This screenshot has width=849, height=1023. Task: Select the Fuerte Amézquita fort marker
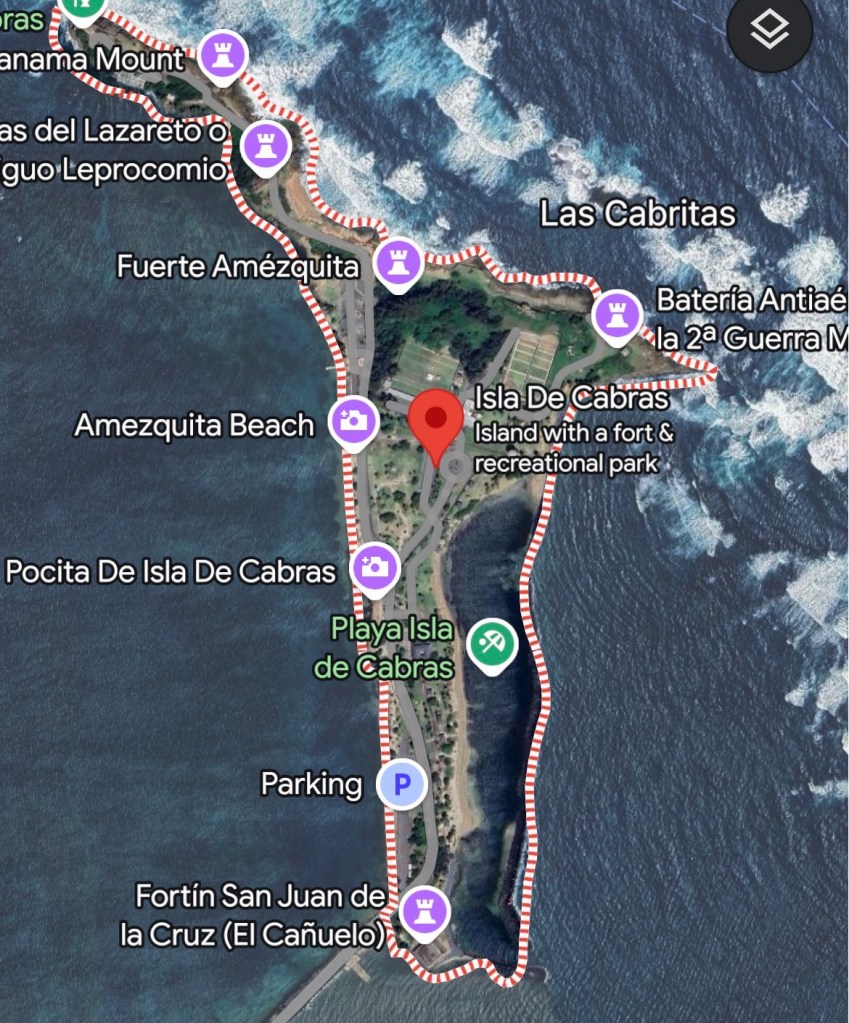398,263
